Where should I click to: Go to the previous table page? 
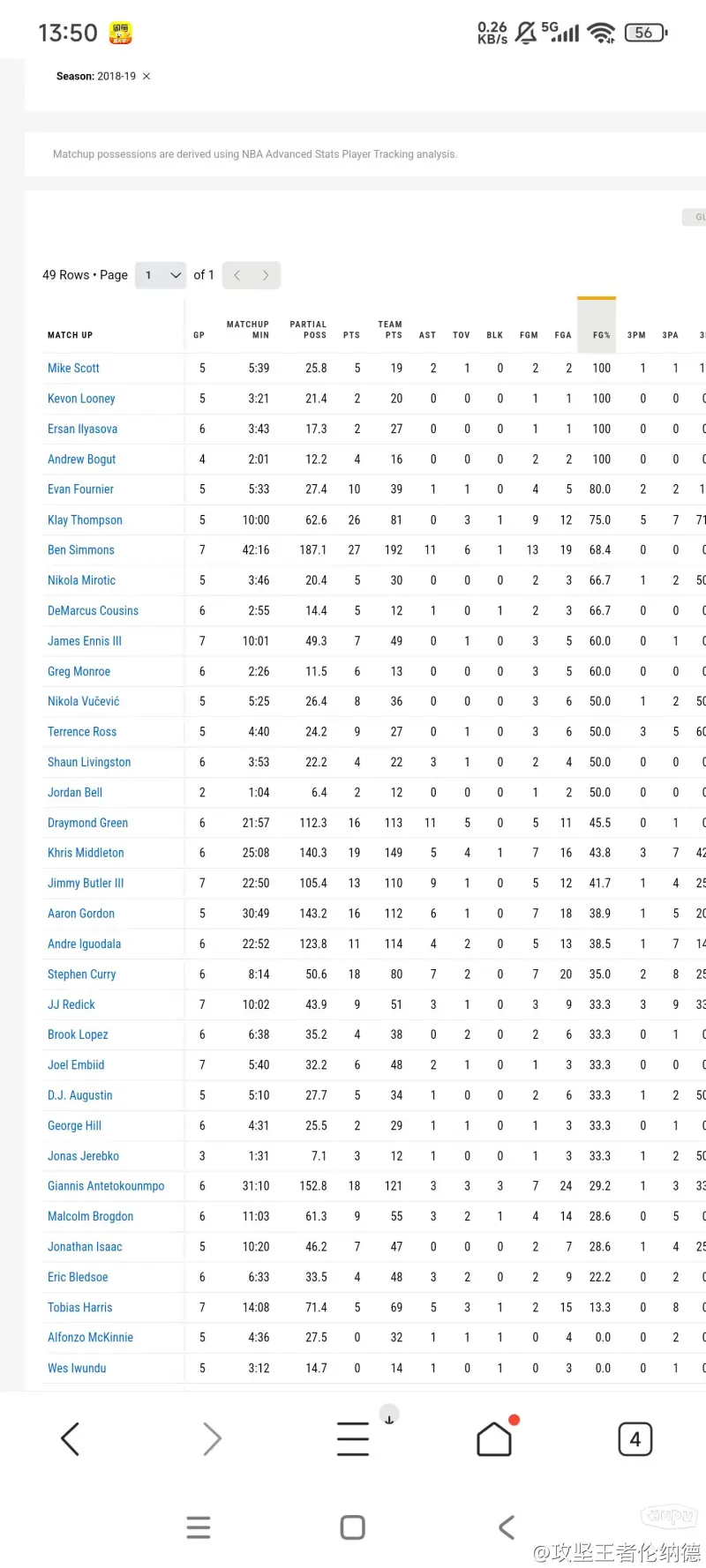pyautogui.click(x=237, y=275)
